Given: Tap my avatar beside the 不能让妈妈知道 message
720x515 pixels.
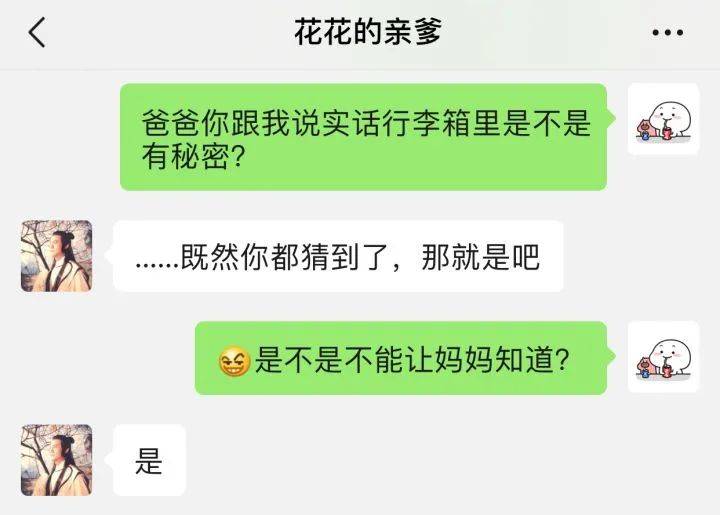Looking at the screenshot, I should pyautogui.click(x=663, y=357).
